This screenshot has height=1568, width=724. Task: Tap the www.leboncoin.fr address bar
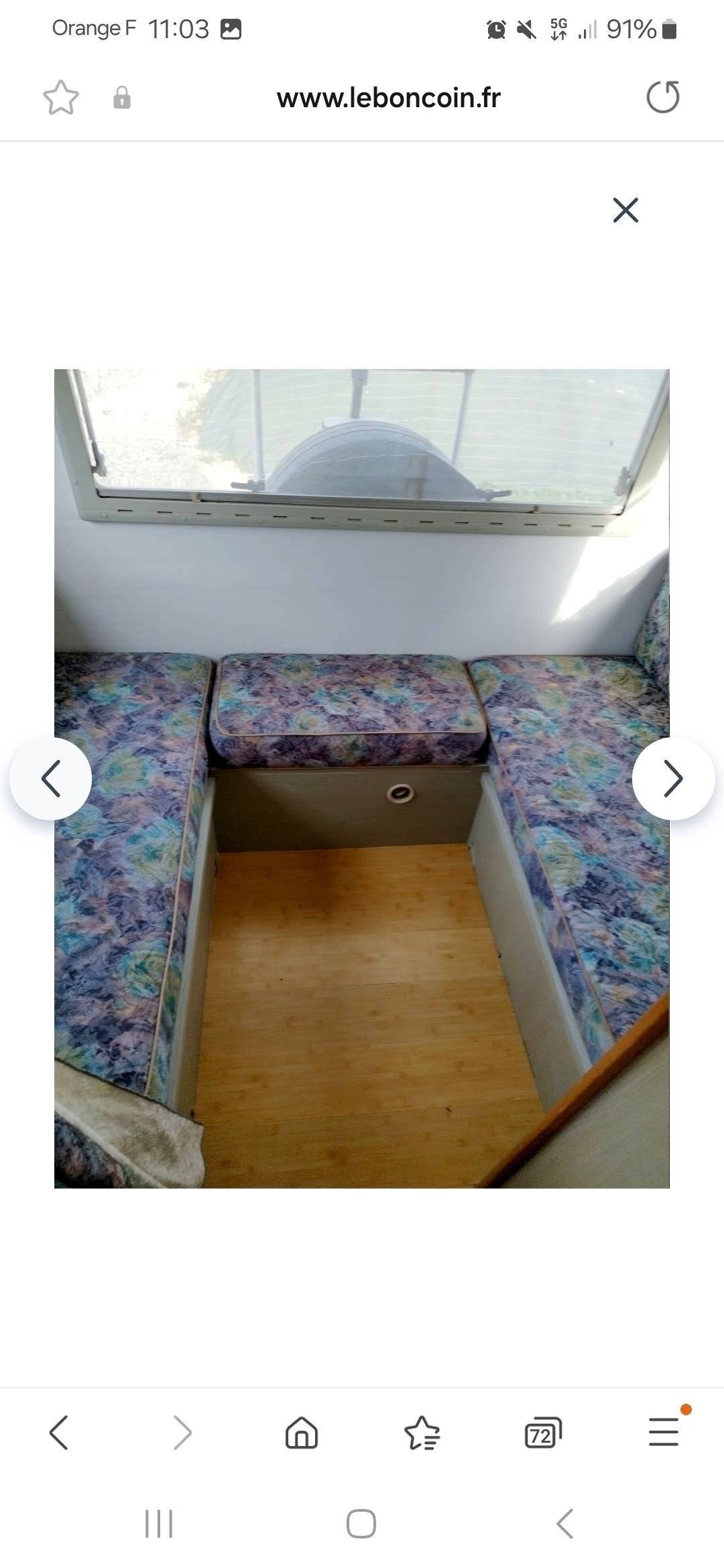388,99
